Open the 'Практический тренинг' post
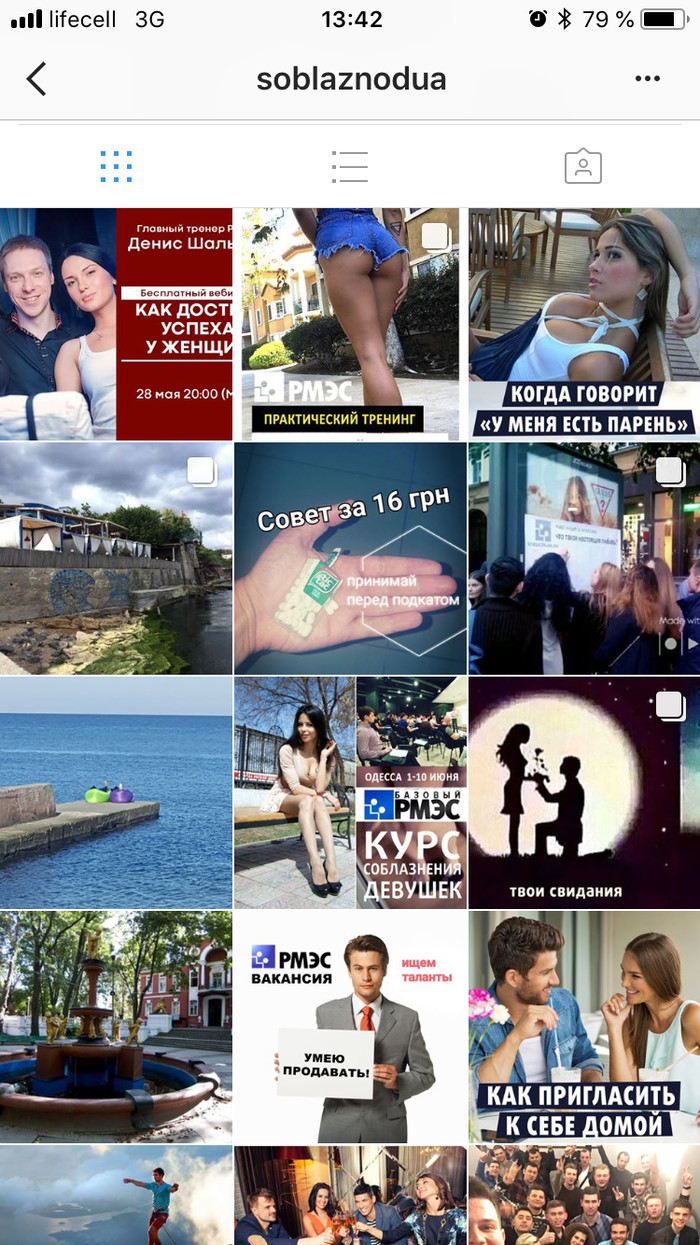This screenshot has width=700, height=1245. 350,324
